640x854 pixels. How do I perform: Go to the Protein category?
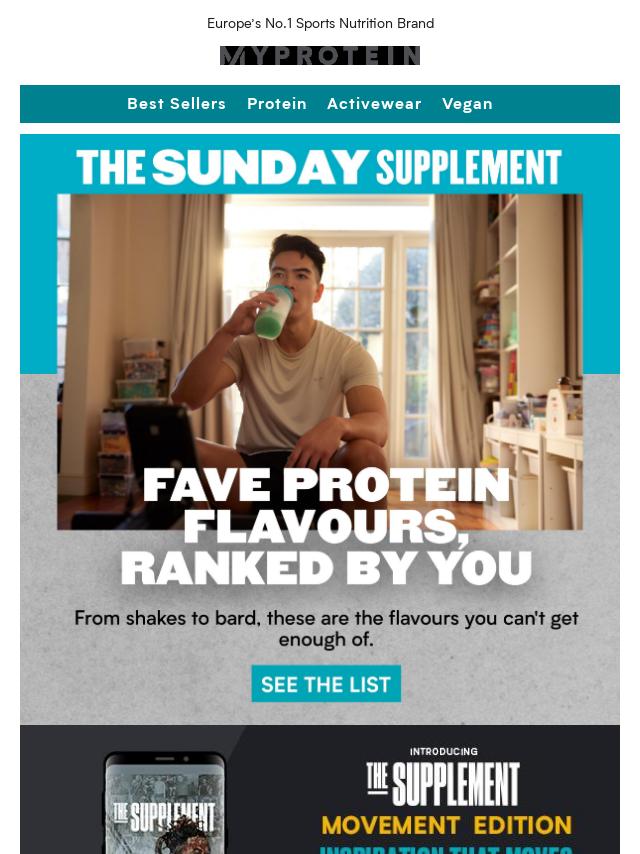pyautogui.click(x=277, y=104)
